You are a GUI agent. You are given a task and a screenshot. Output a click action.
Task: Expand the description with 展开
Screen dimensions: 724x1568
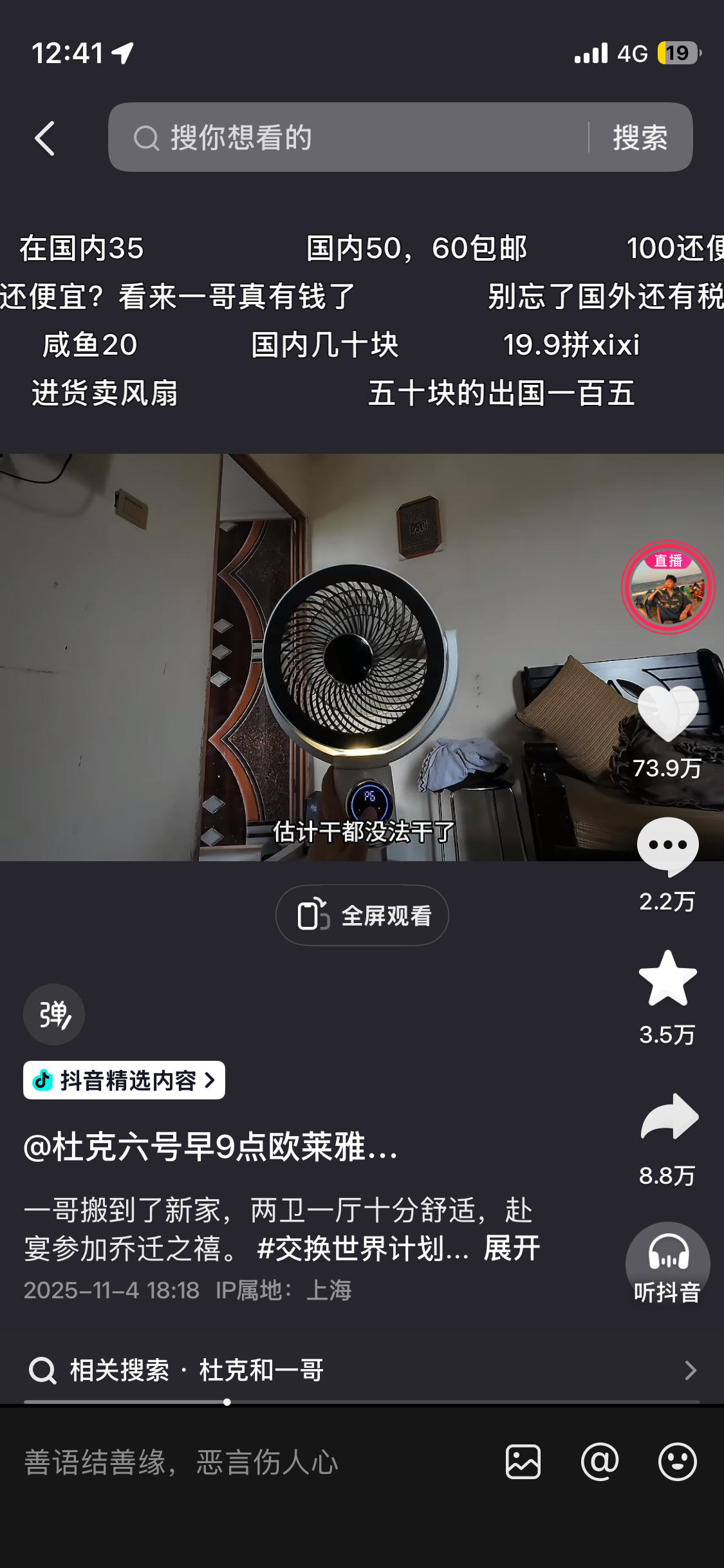point(512,1249)
